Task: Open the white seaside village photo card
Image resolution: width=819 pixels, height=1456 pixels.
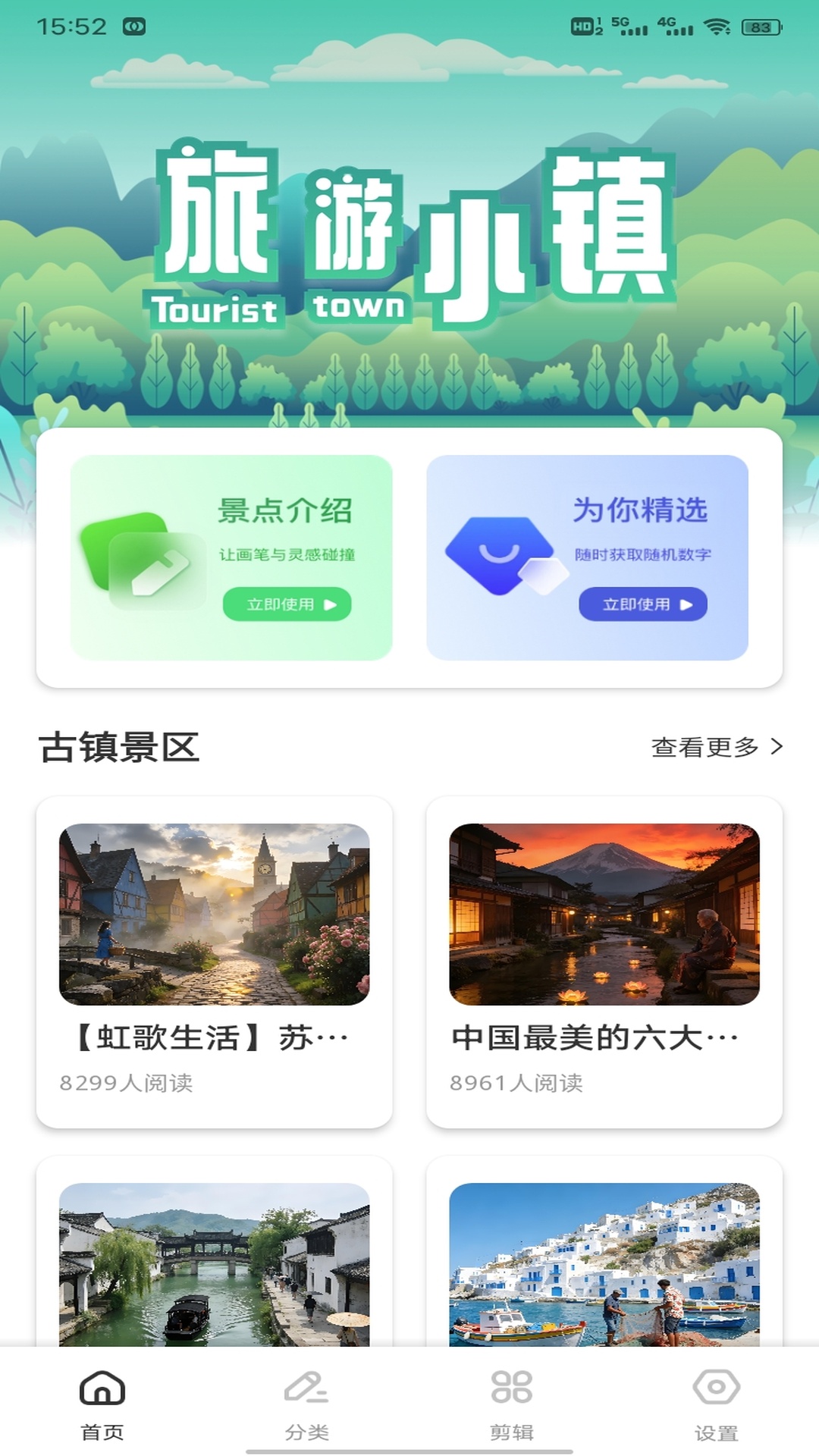Action: coord(604,1251)
